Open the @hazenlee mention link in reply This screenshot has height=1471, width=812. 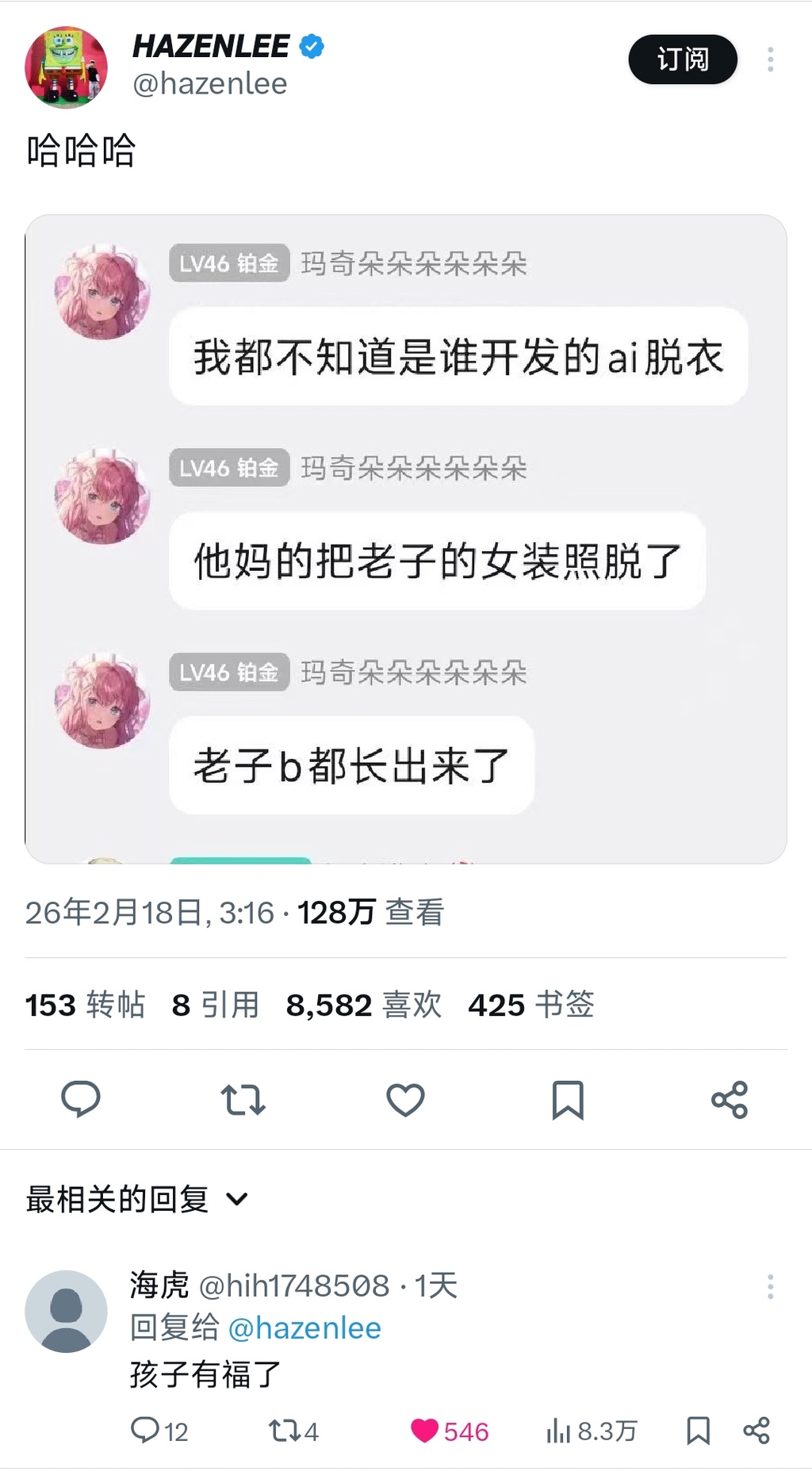click(304, 1328)
